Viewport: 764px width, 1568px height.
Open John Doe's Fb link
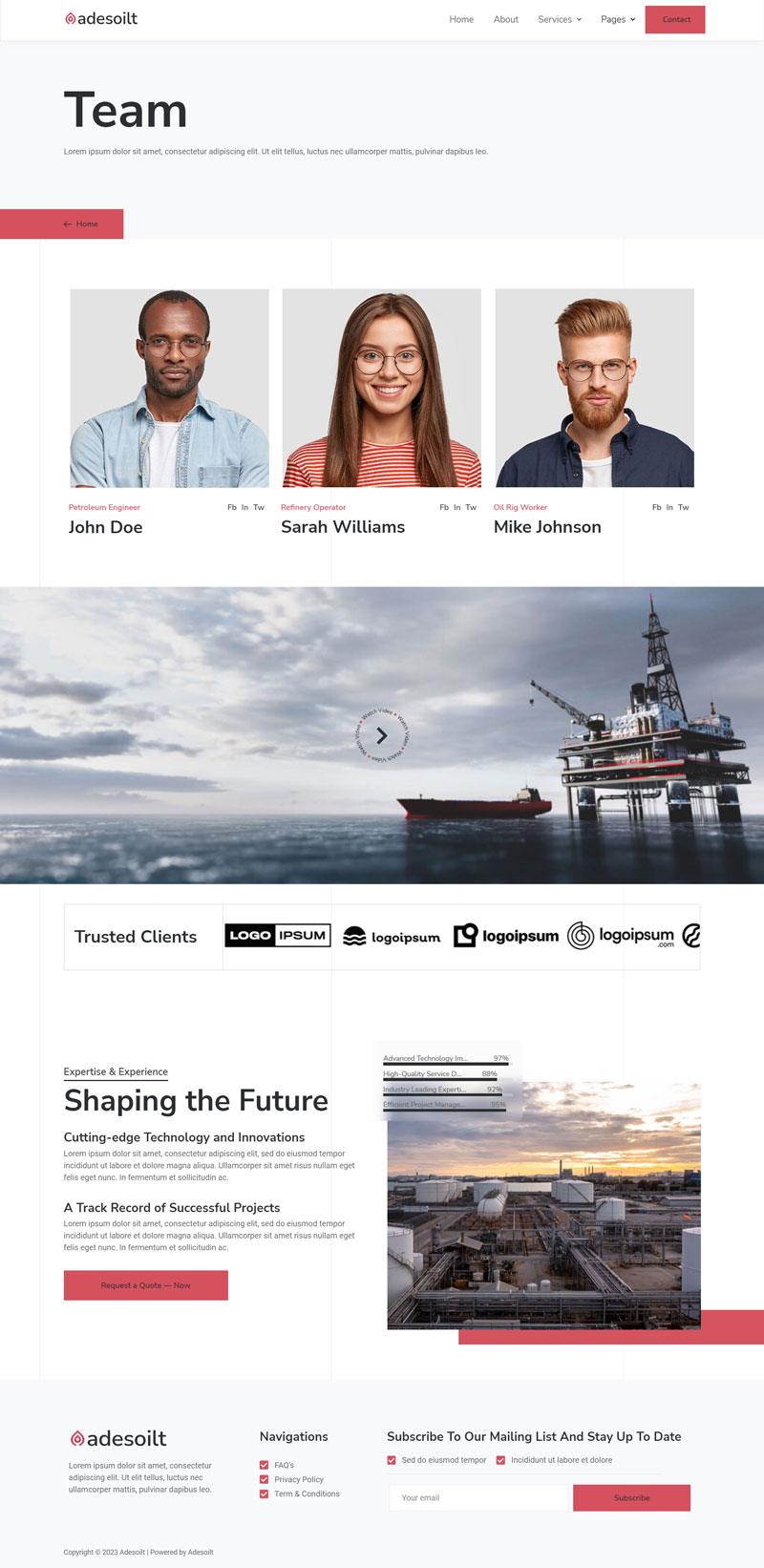[231, 507]
